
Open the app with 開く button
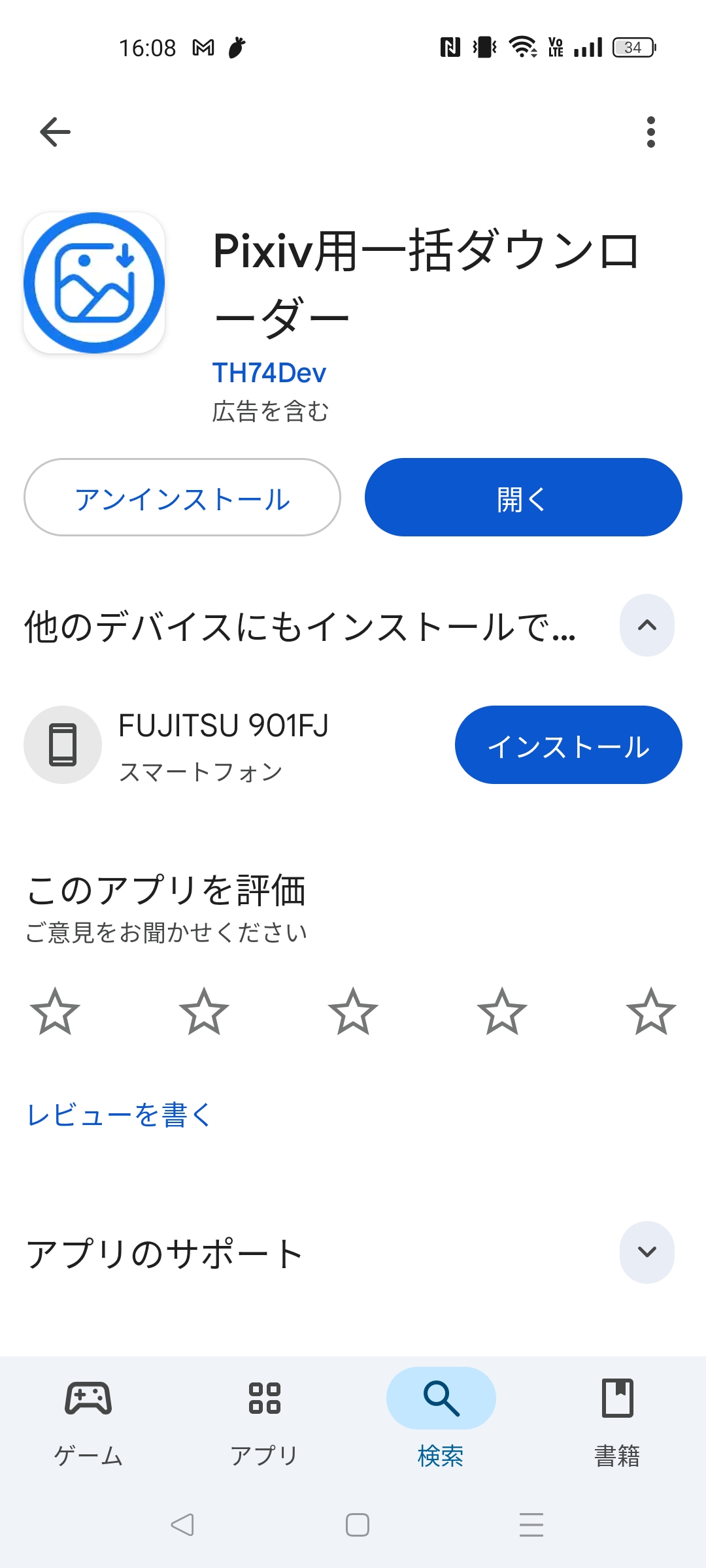(x=523, y=498)
